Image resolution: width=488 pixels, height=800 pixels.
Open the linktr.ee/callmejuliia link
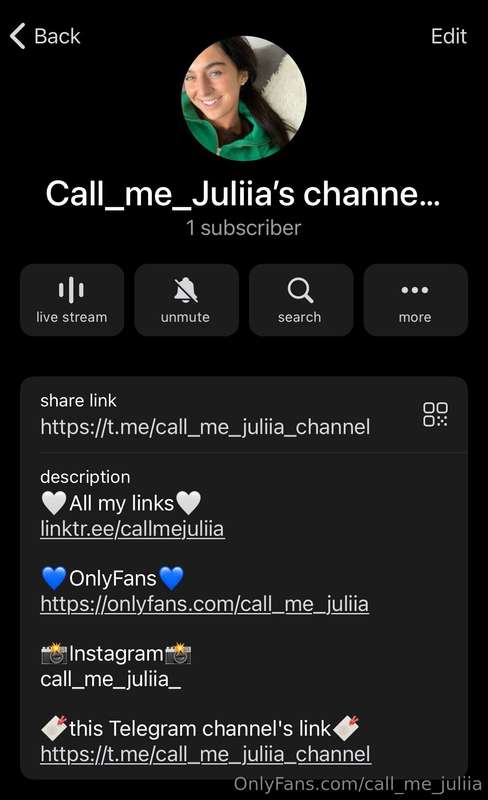pos(132,529)
